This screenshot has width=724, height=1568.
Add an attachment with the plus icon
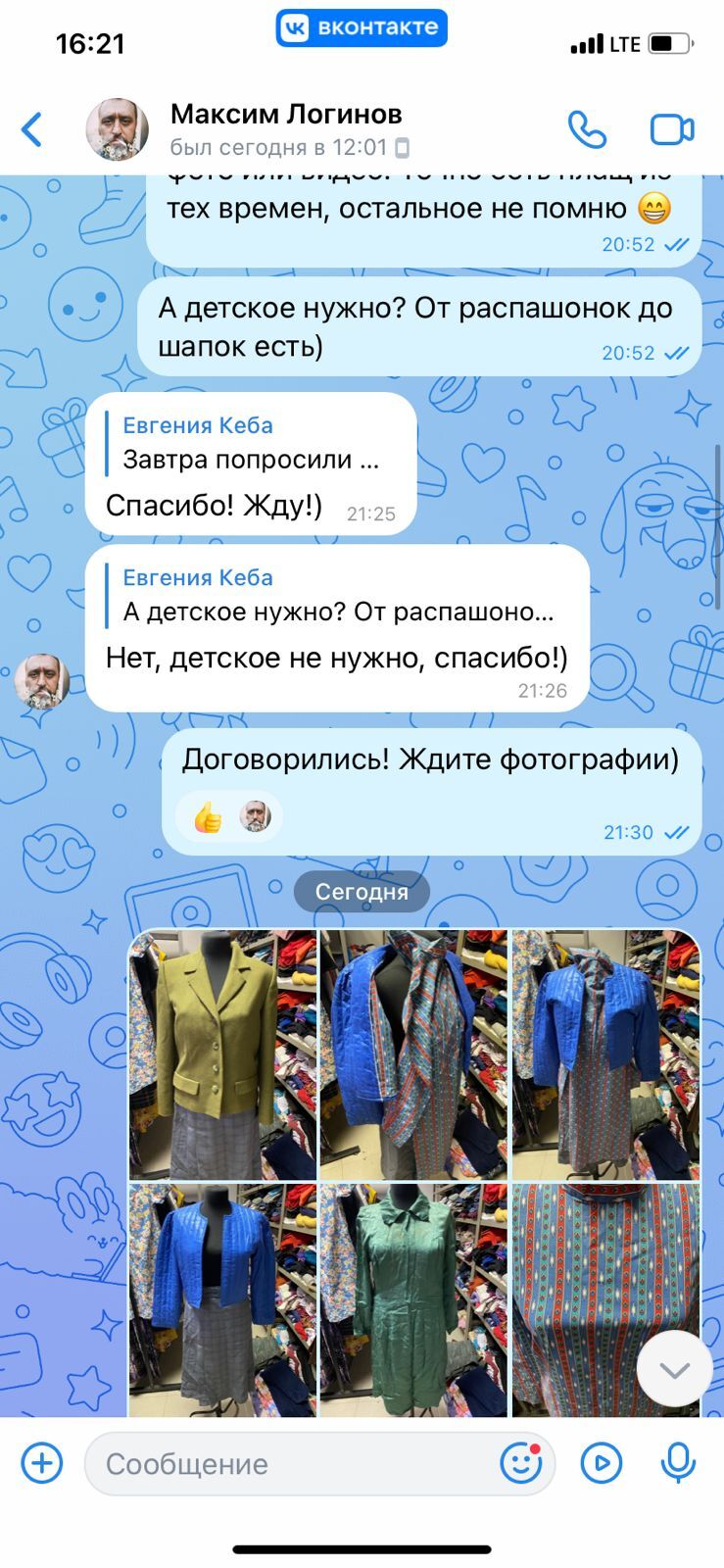[x=42, y=1463]
